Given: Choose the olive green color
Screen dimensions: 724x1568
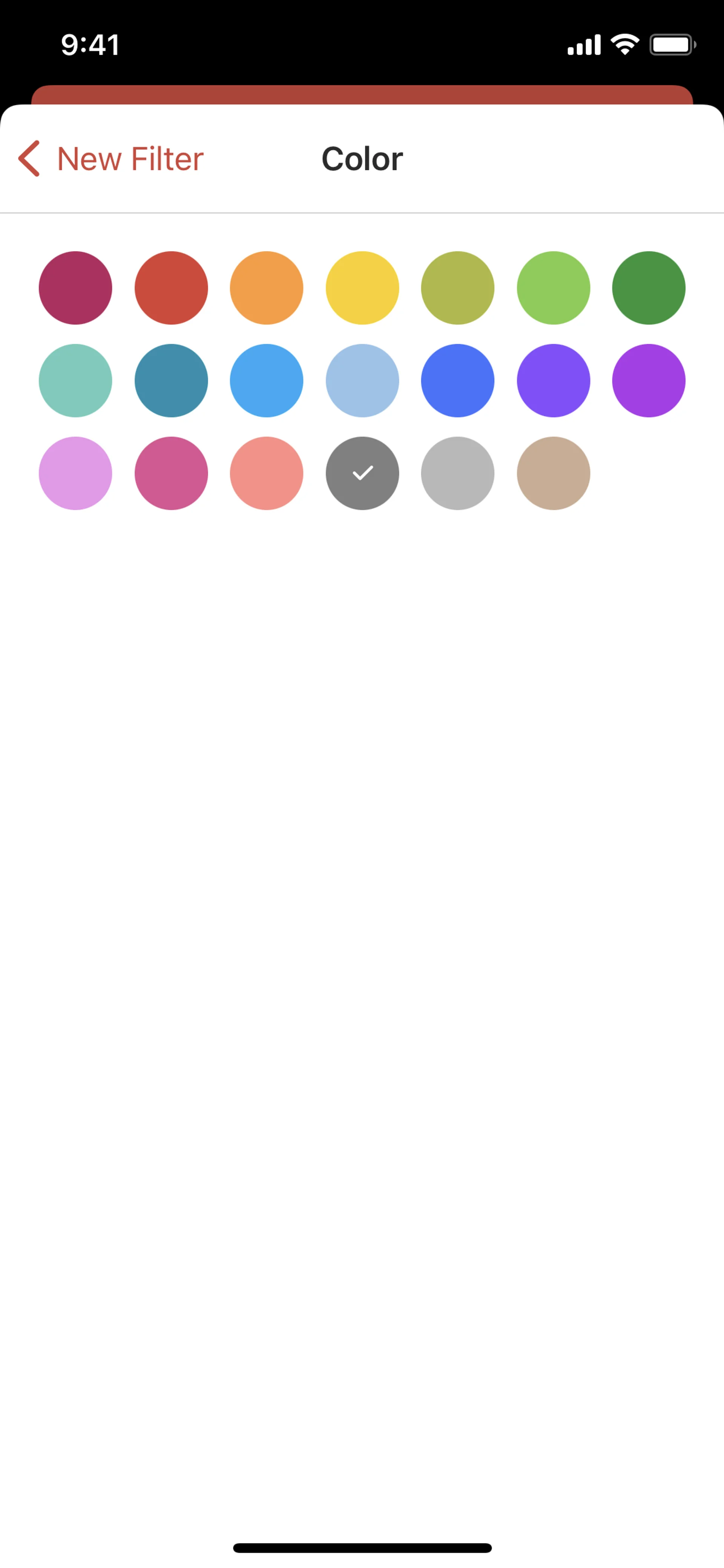Looking at the screenshot, I should pos(457,288).
